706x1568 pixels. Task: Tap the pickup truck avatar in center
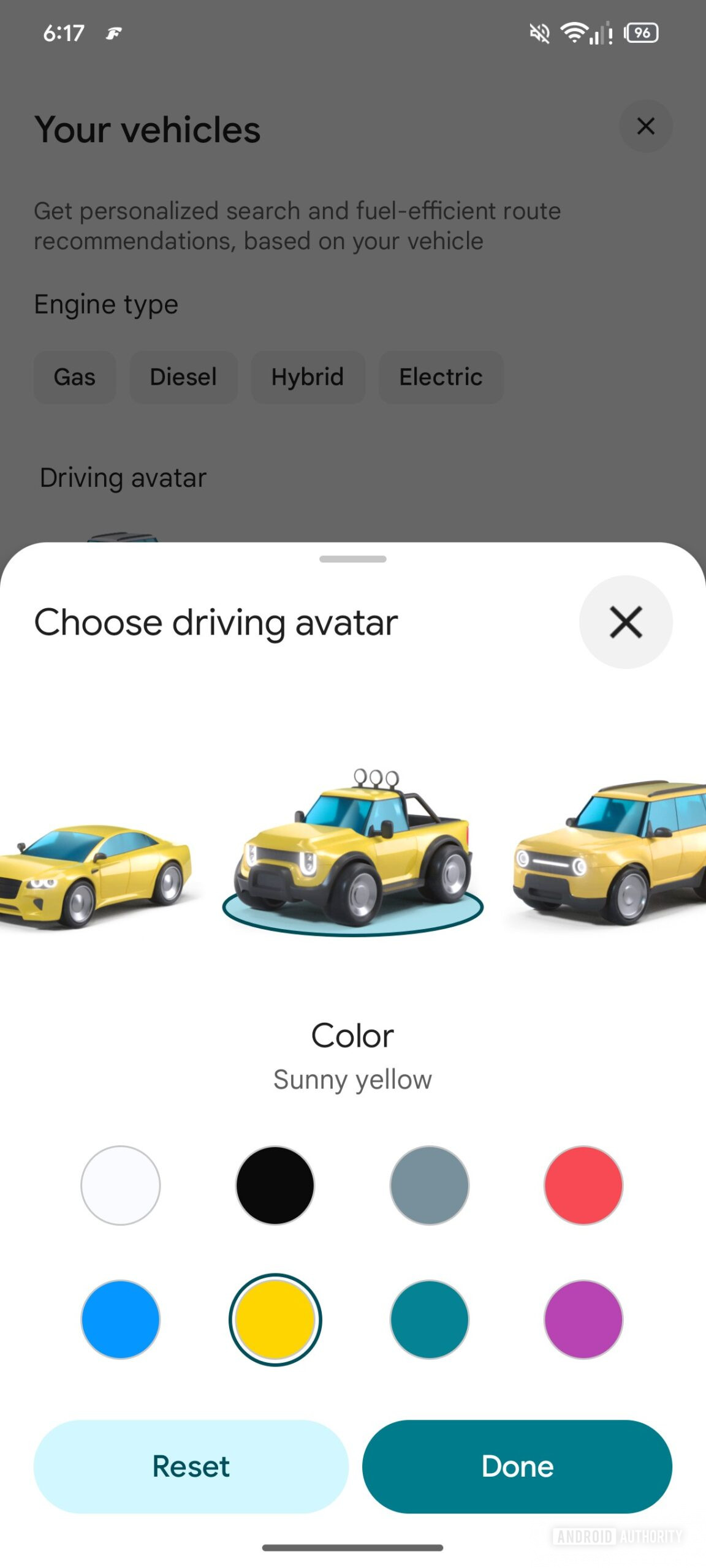tap(353, 851)
